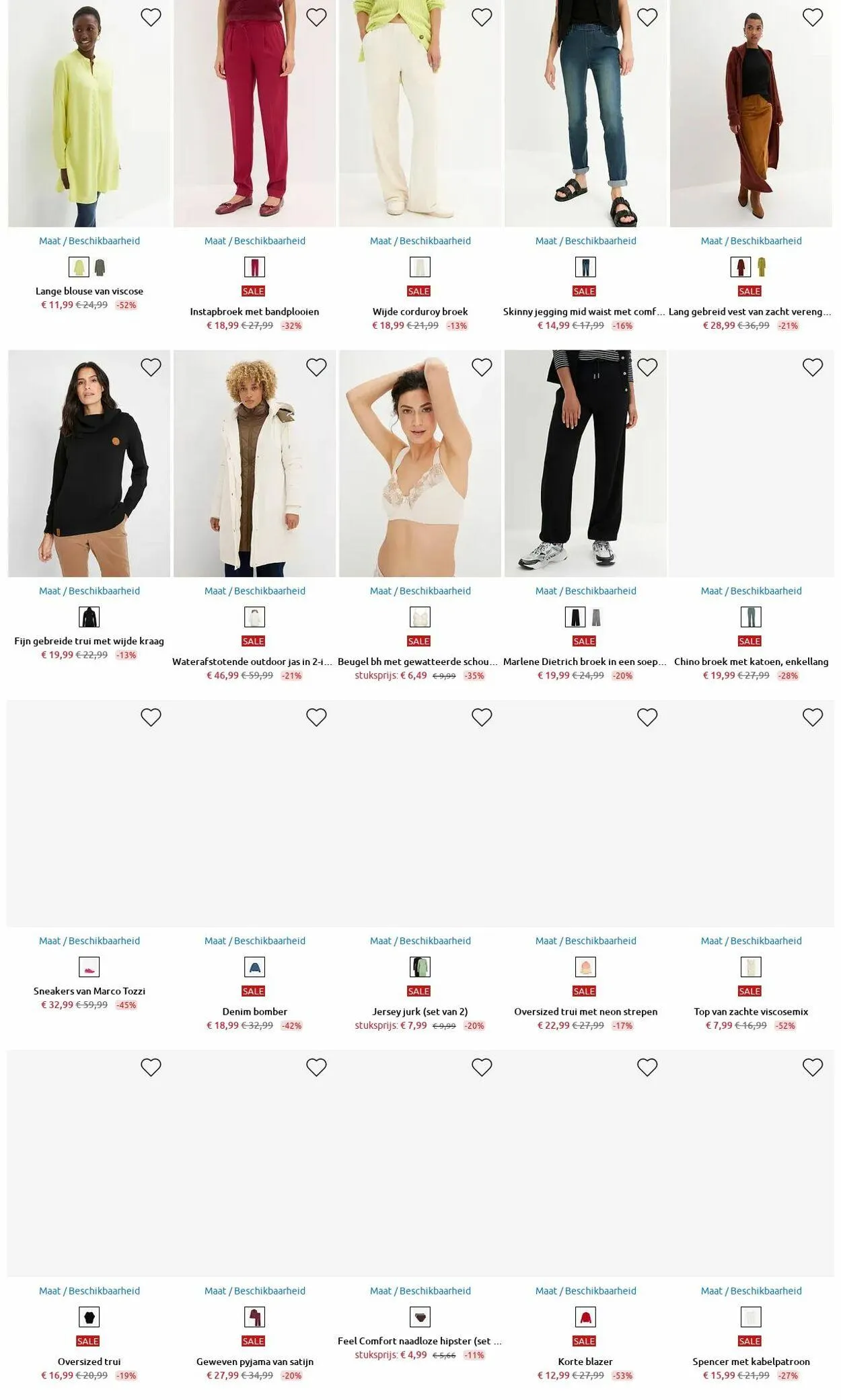Add Jersey jurk set to wishlist
841x1400 pixels.
point(482,717)
